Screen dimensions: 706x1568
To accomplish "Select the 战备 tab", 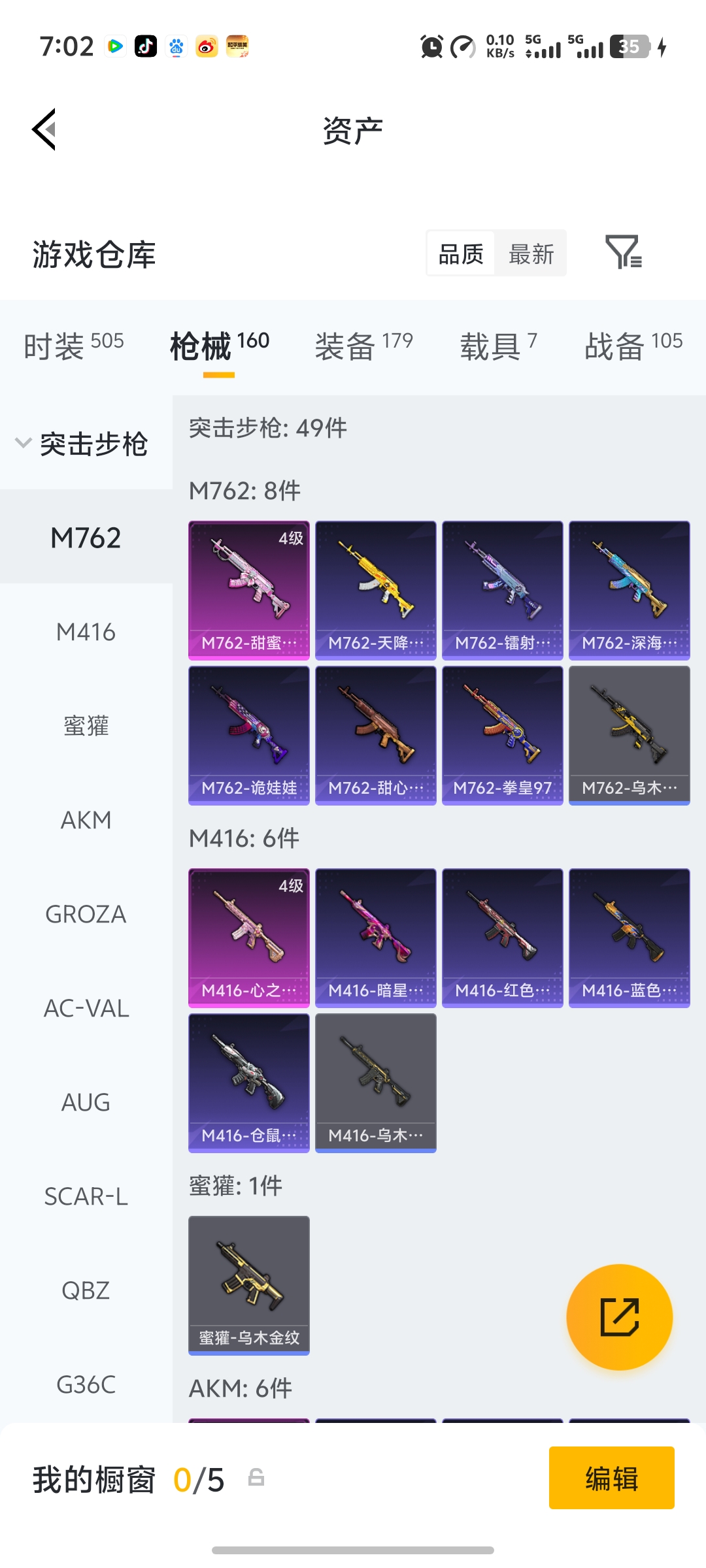I will coord(633,345).
